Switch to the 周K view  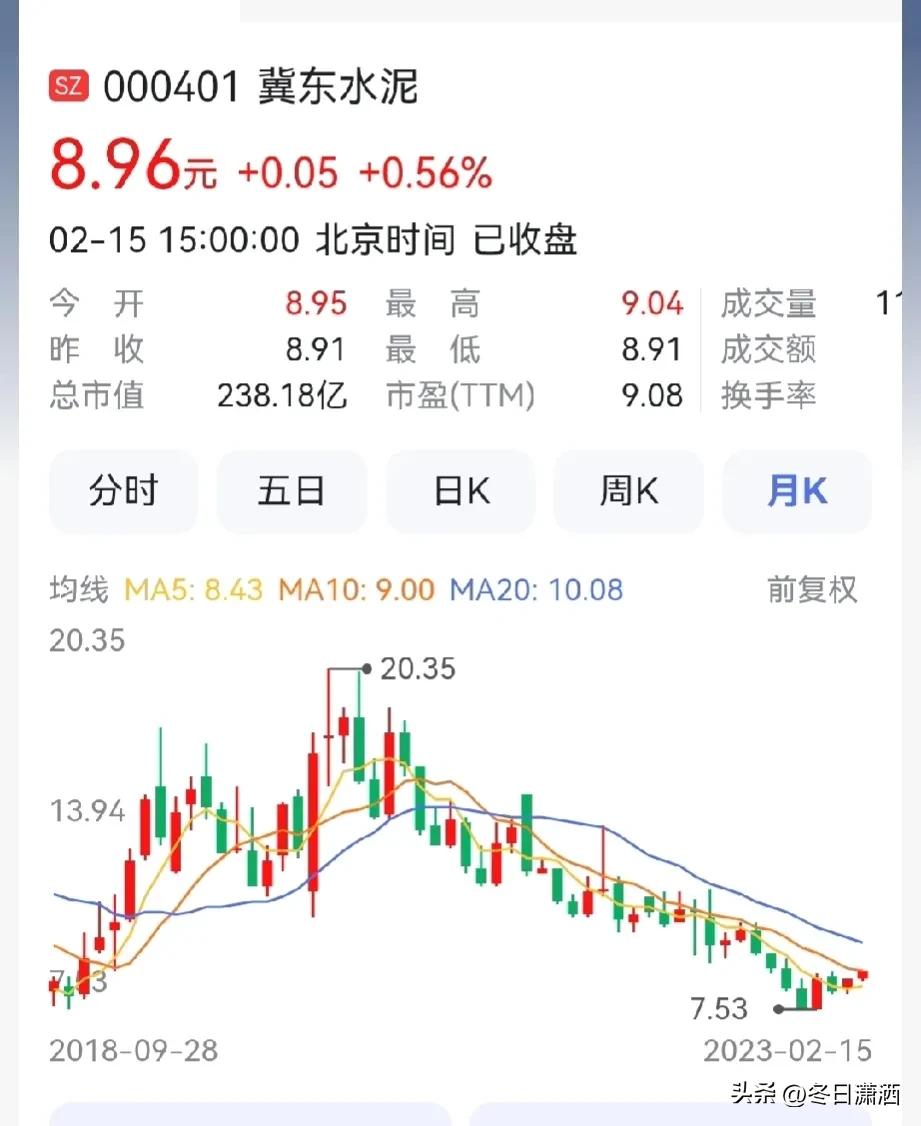tap(629, 491)
